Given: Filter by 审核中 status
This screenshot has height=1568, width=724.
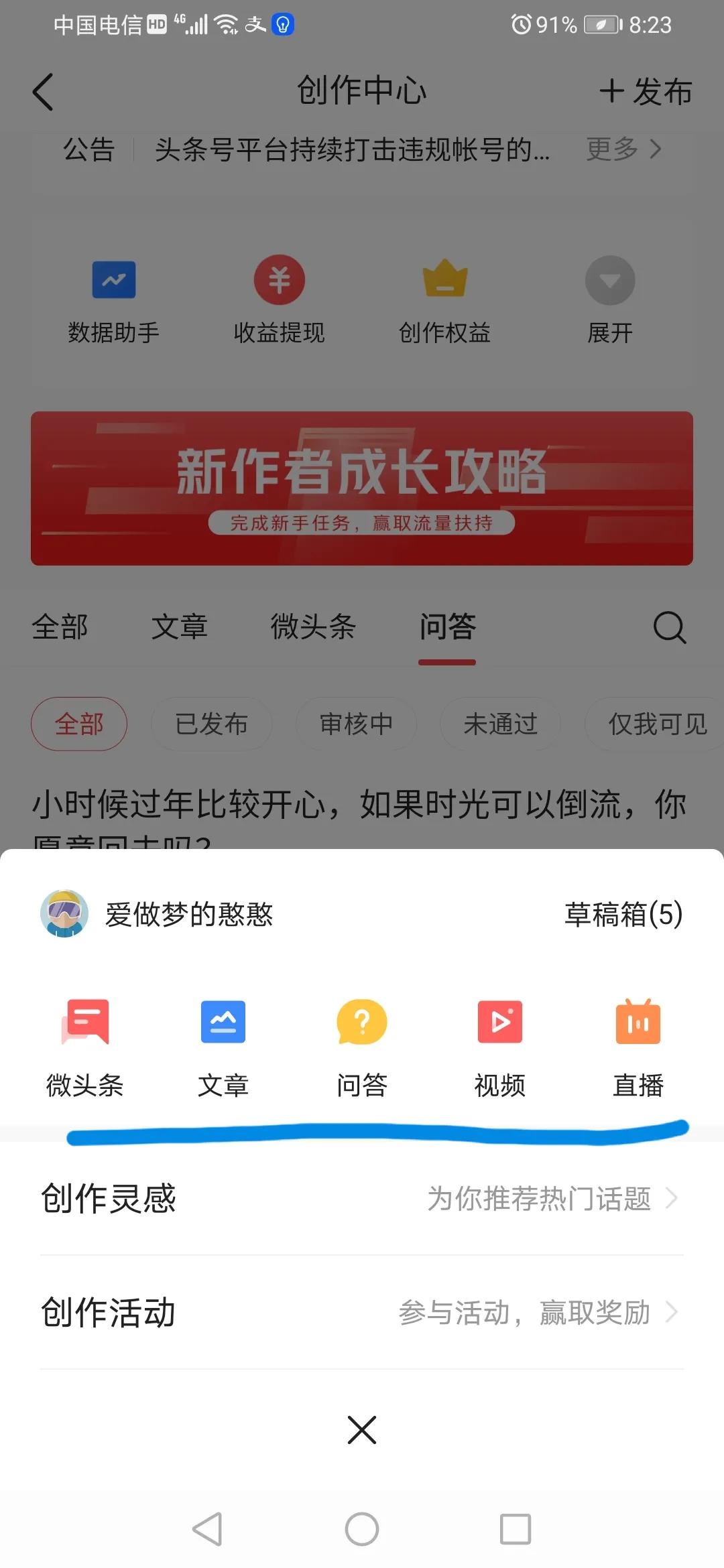Looking at the screenshot, I should click(x=356, y=724).
